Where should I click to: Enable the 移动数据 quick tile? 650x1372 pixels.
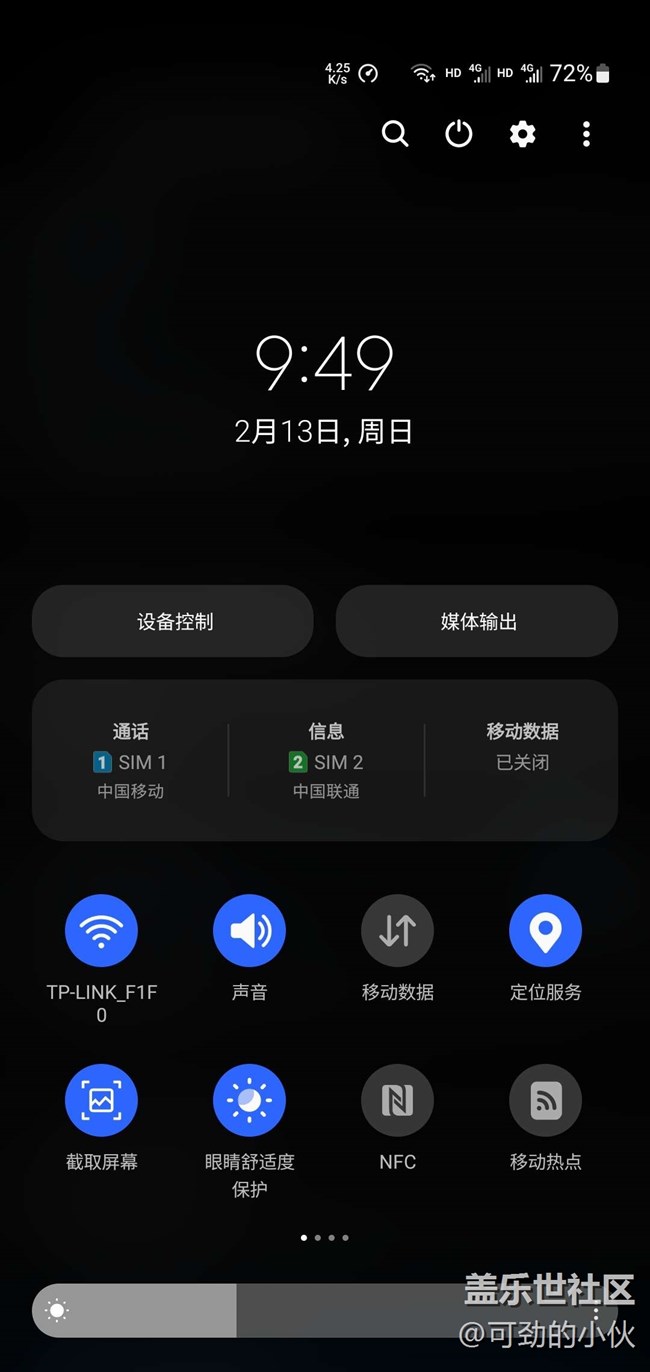coord(397,931)
